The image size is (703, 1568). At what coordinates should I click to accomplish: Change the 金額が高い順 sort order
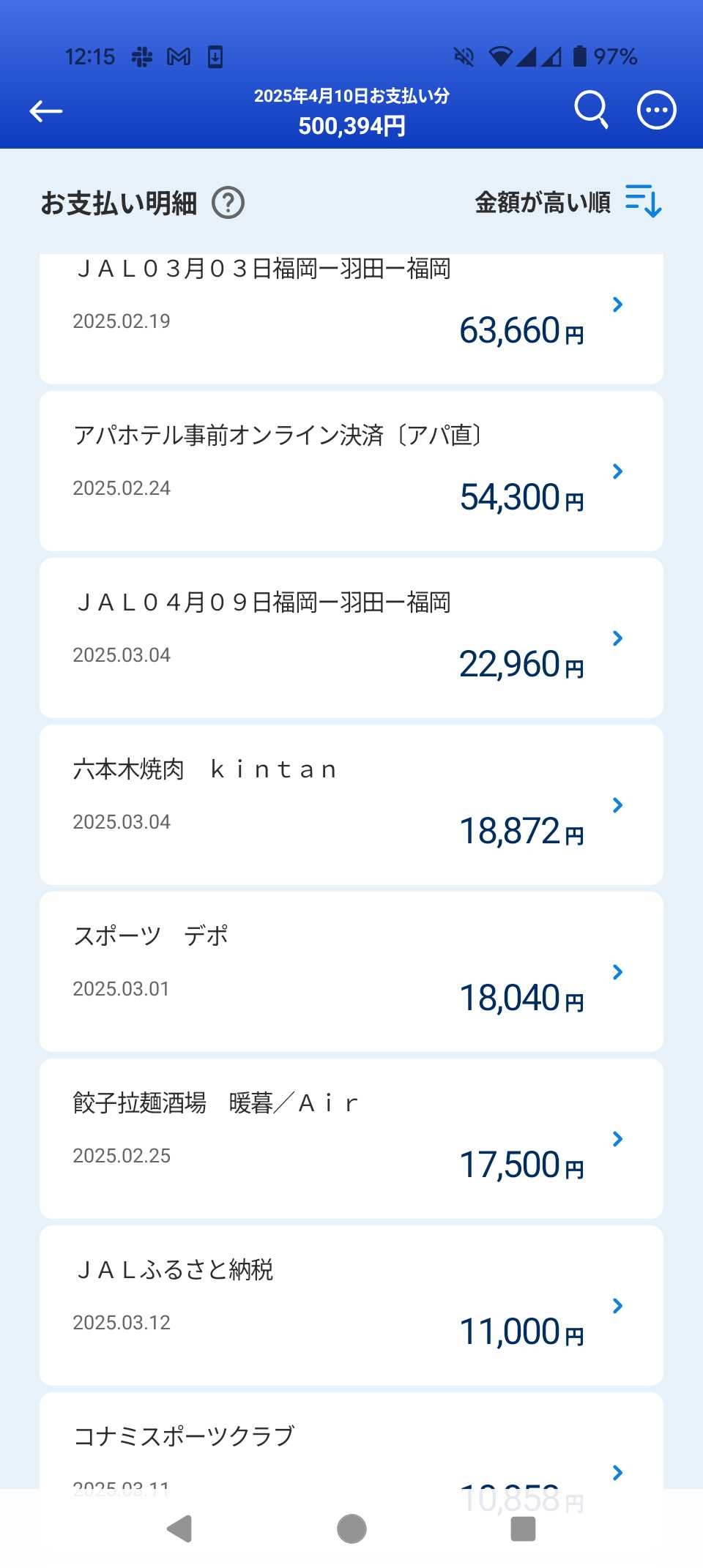[569, 202]
